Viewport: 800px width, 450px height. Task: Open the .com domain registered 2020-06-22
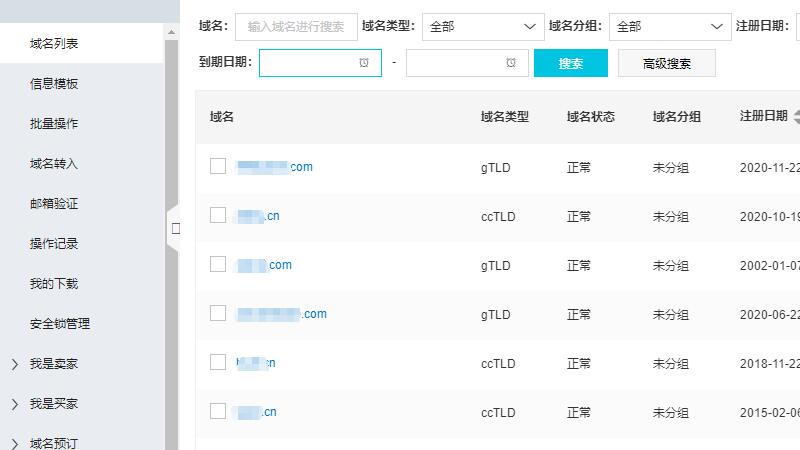tap(281, 314)
